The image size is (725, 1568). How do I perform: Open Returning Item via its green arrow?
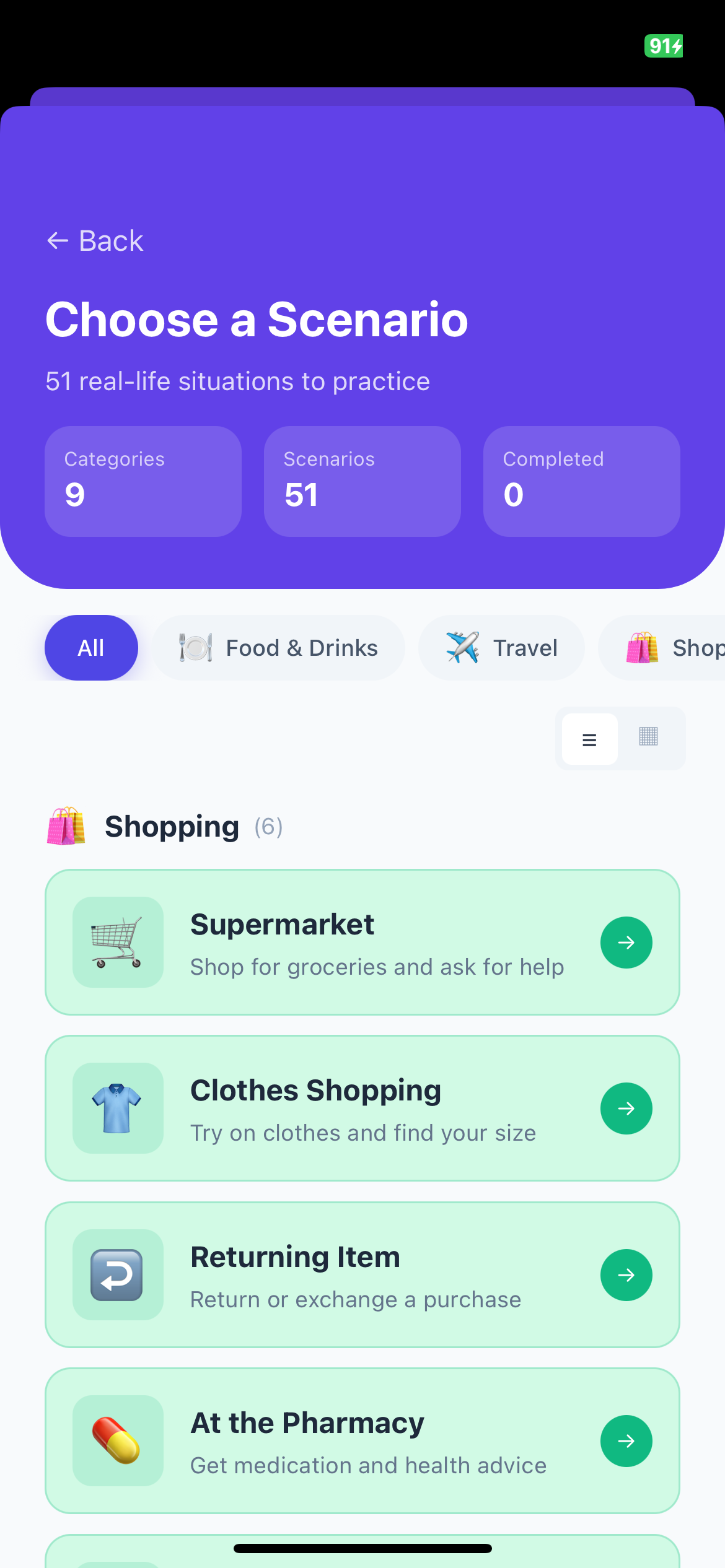626,1274
